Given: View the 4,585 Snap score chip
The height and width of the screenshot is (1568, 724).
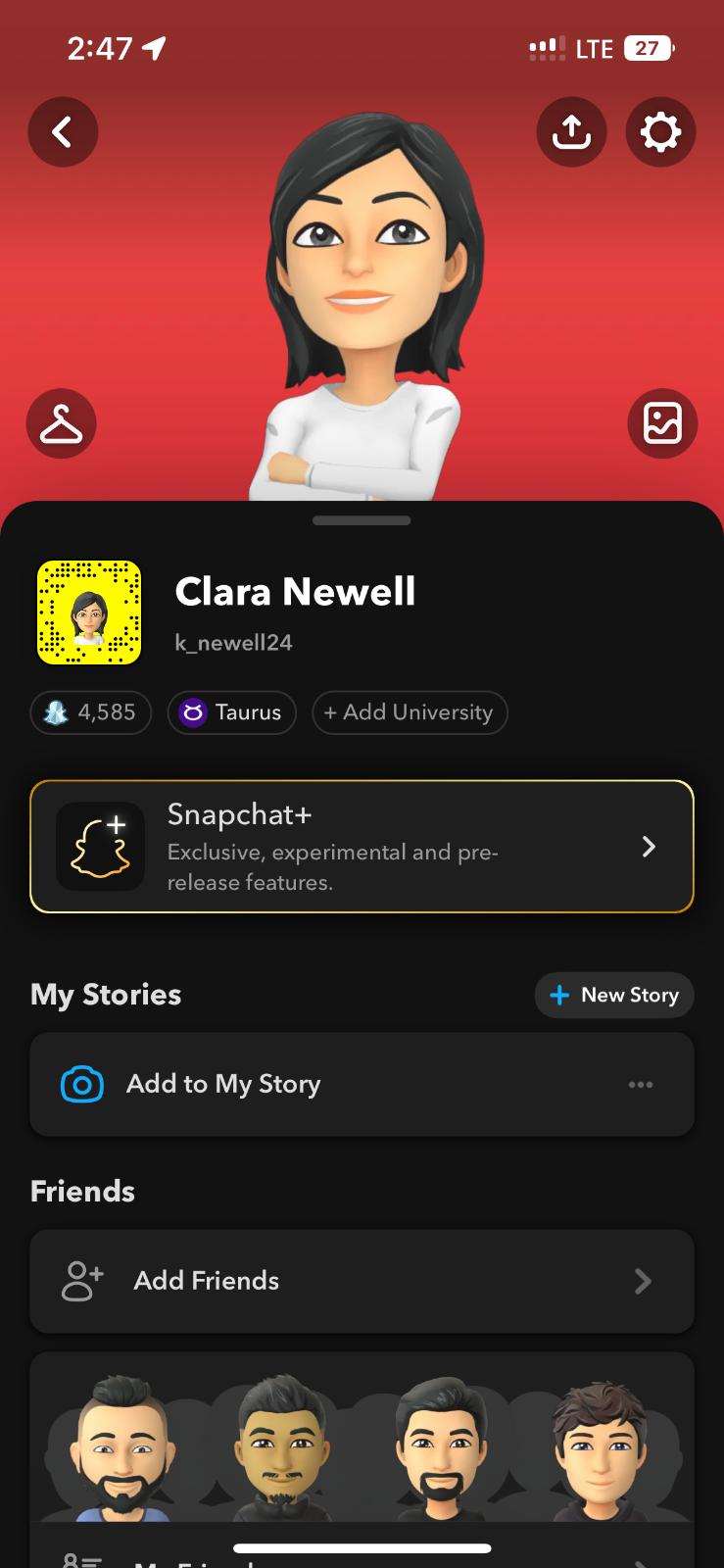Looking at the screenshot, I should 91,712.
